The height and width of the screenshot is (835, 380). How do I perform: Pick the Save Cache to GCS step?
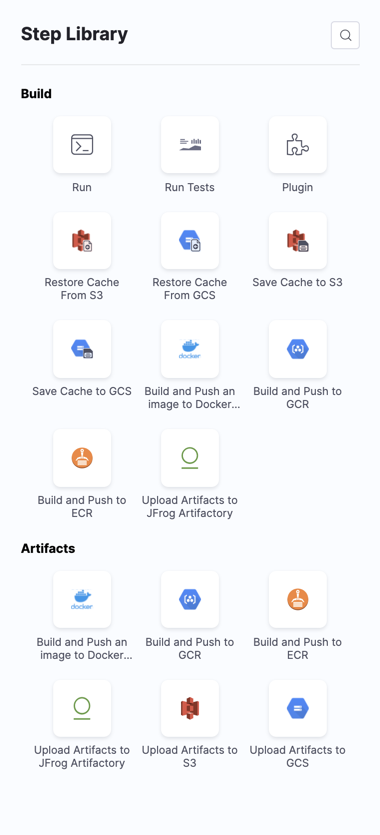point(82,349)
